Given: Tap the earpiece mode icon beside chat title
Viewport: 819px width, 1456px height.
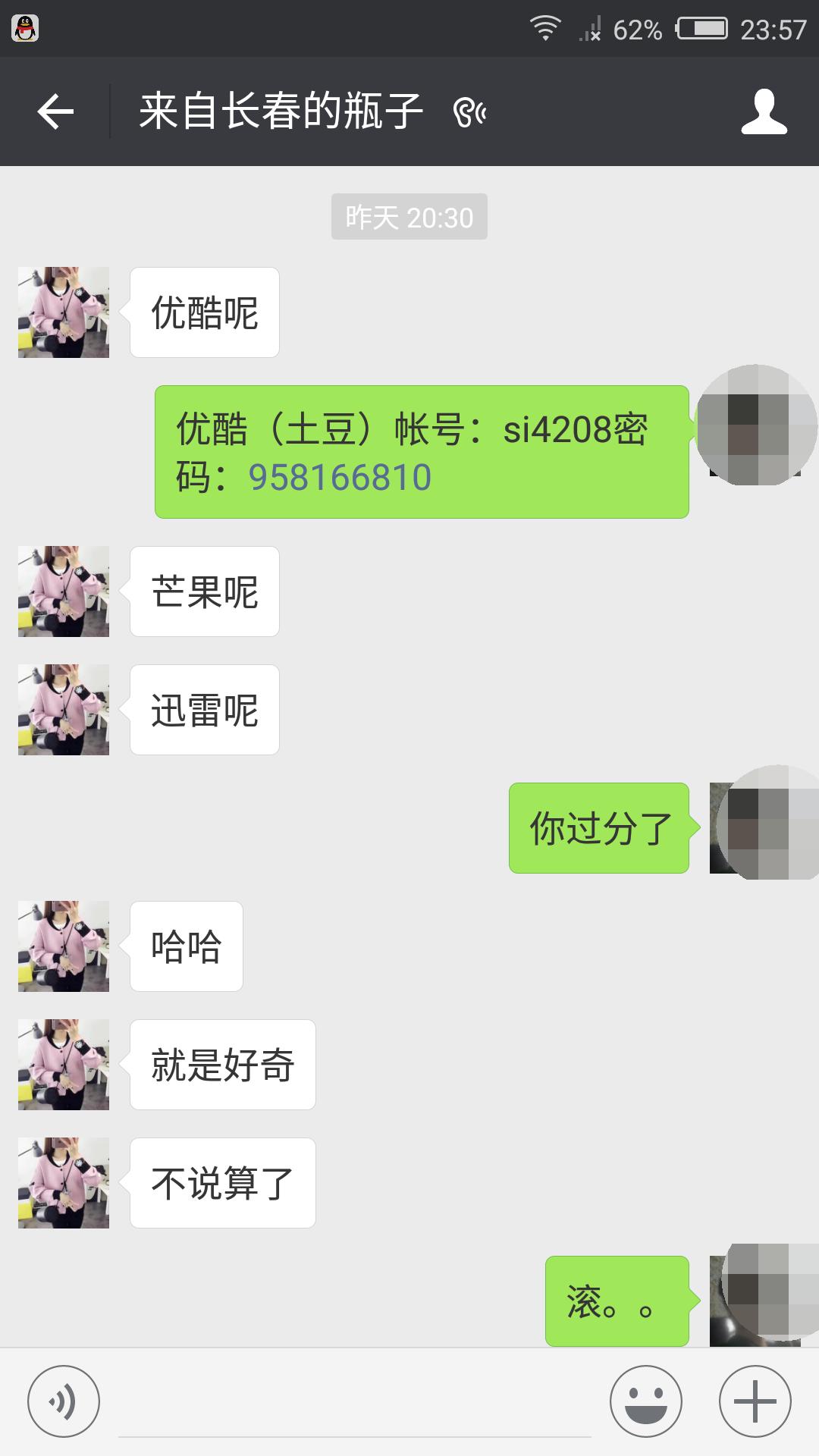Looking at the screenshot, I should [468, 112].
